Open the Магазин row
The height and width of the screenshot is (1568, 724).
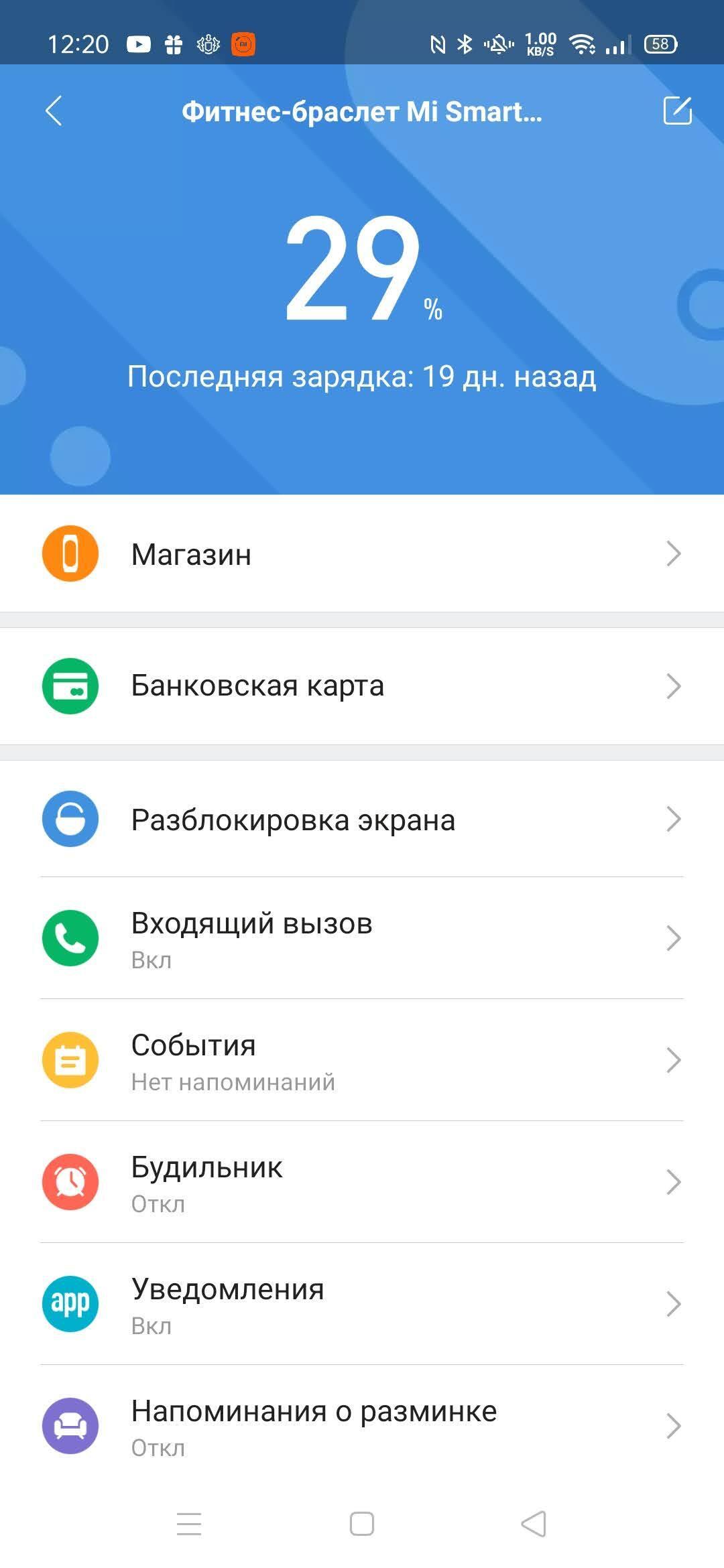pos(362,554)
